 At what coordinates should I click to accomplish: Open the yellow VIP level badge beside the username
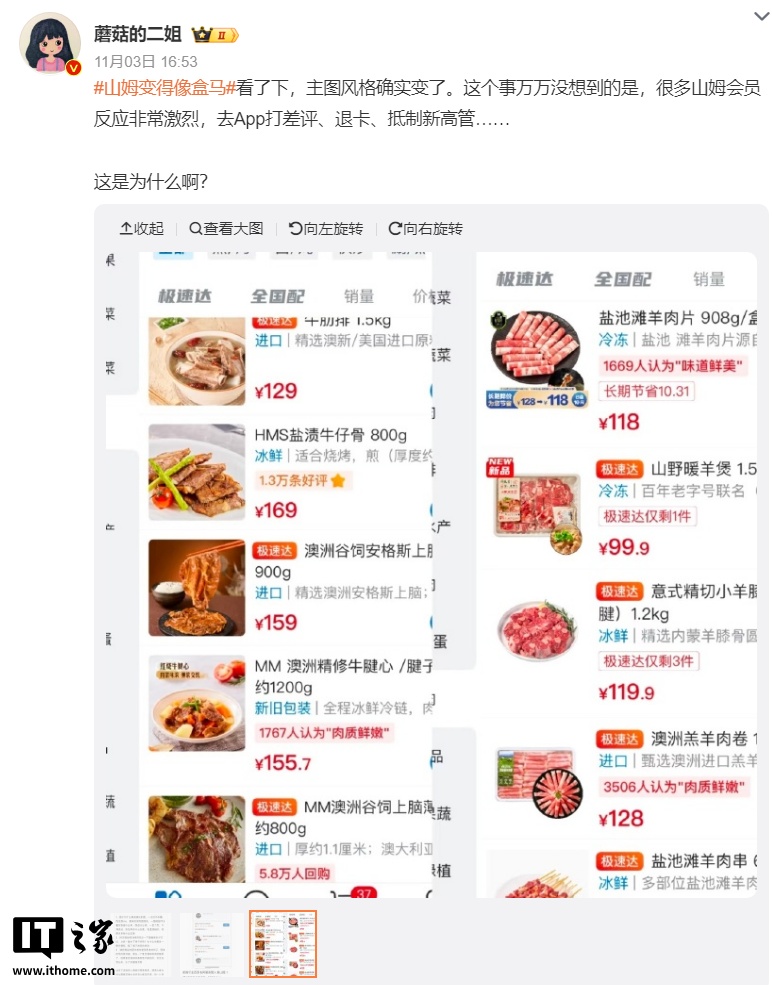(x=212, y=32)
